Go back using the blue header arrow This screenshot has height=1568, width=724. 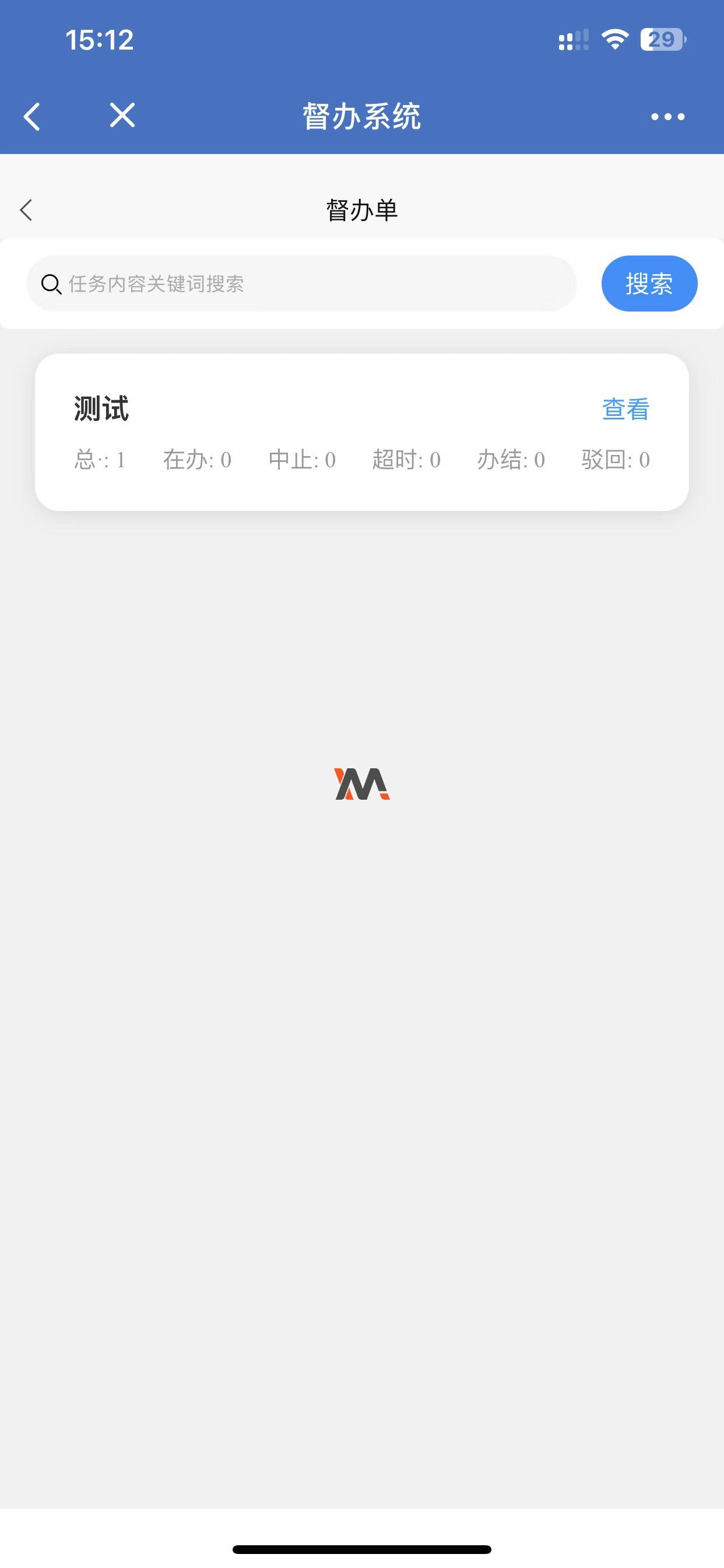pos(31,116)
